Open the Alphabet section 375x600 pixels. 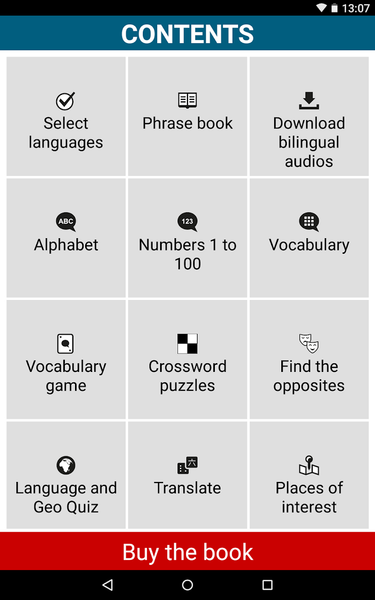click(66, 238)
